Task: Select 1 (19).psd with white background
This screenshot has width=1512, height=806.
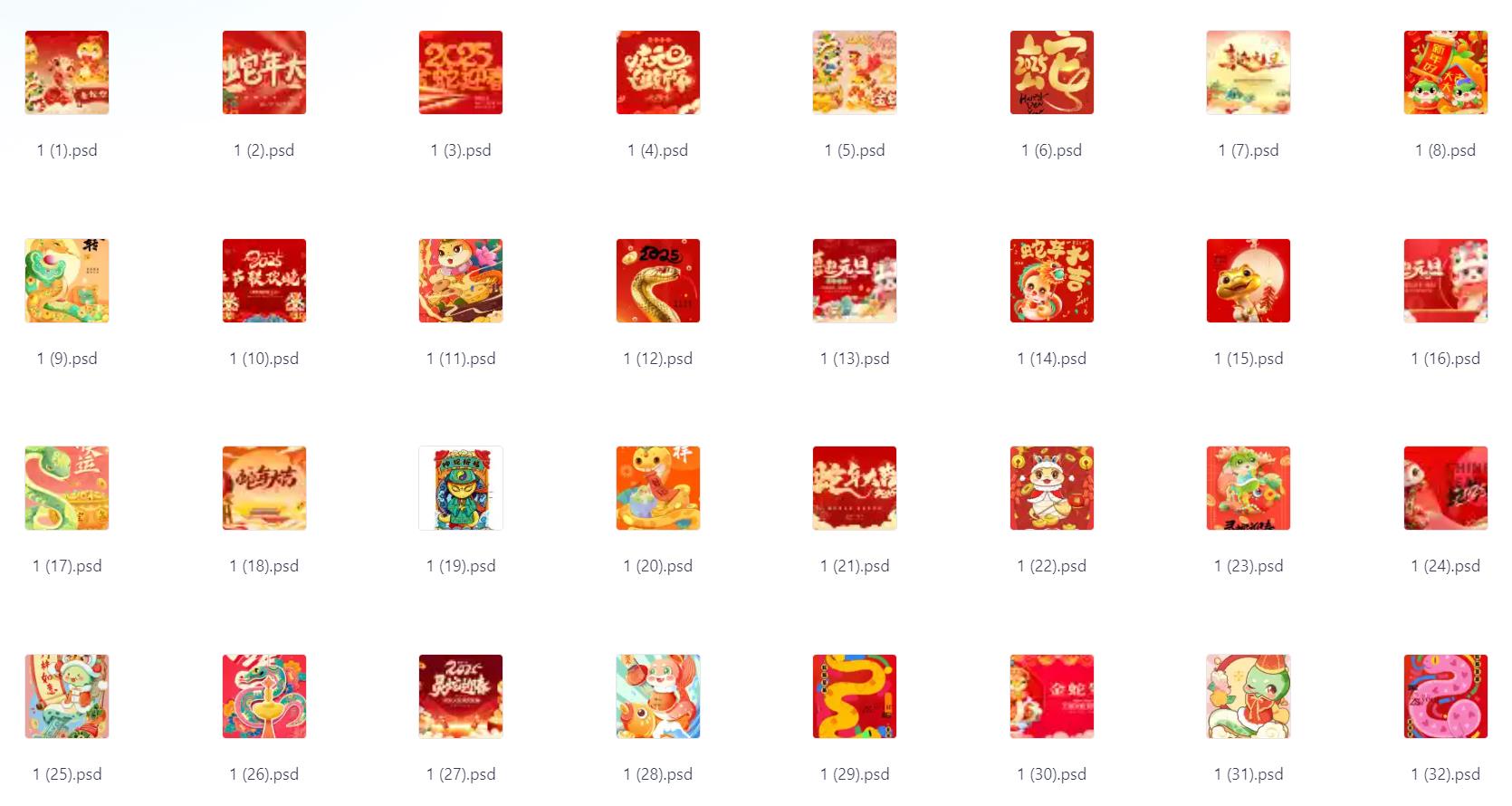Action: (461, 488)
